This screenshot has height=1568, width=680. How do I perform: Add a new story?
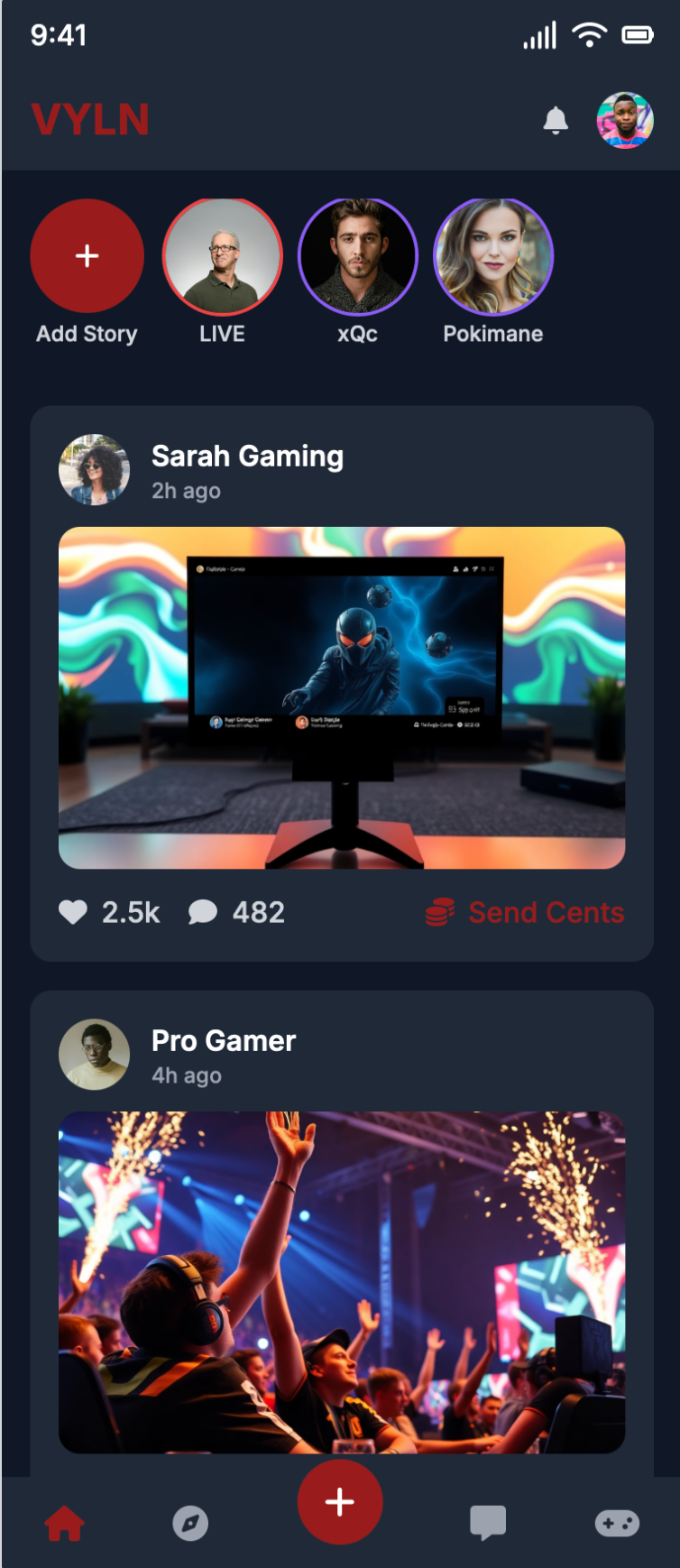[87, 256]
